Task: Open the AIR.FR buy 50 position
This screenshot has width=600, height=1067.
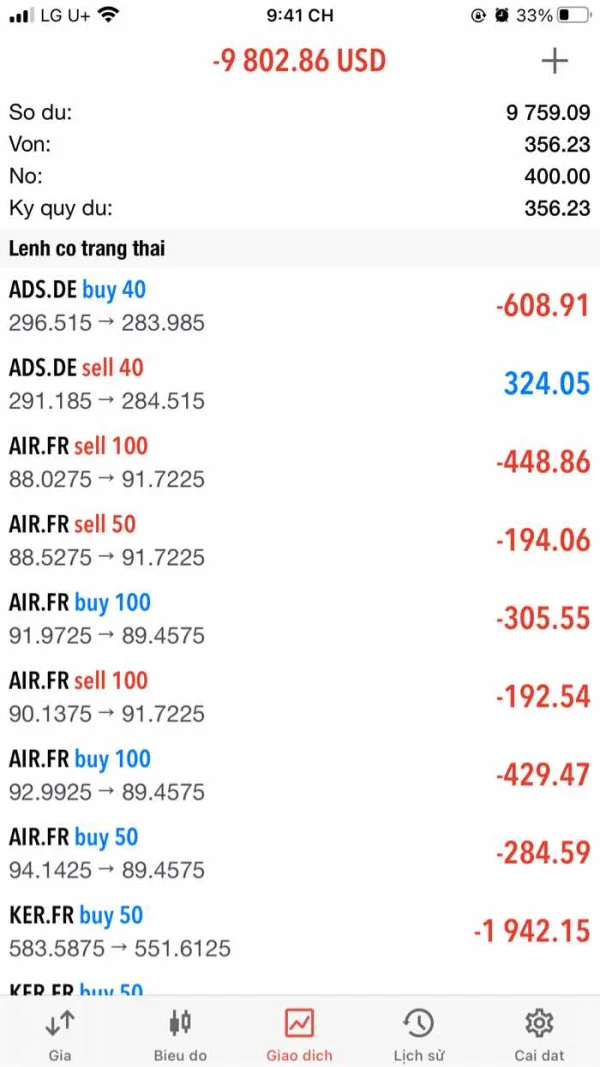Action: click(300, 853)
